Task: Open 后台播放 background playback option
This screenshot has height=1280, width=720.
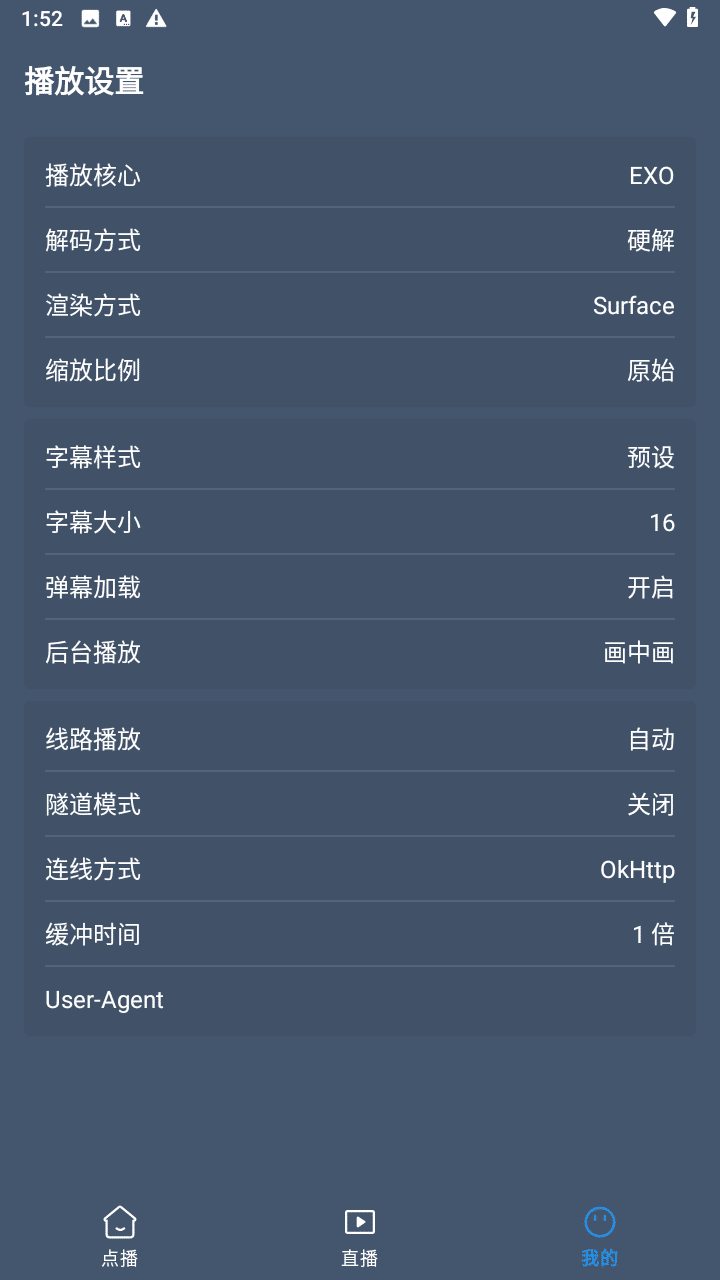Action: 360,652
